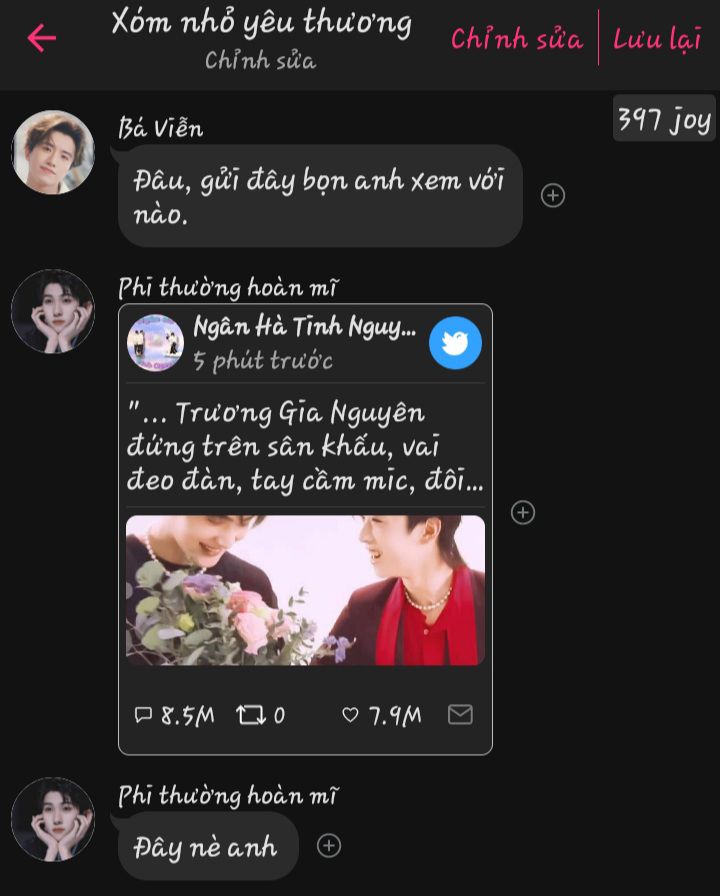Go back with the pink arrow
The image size is (720, 896).
coord(42,38)
